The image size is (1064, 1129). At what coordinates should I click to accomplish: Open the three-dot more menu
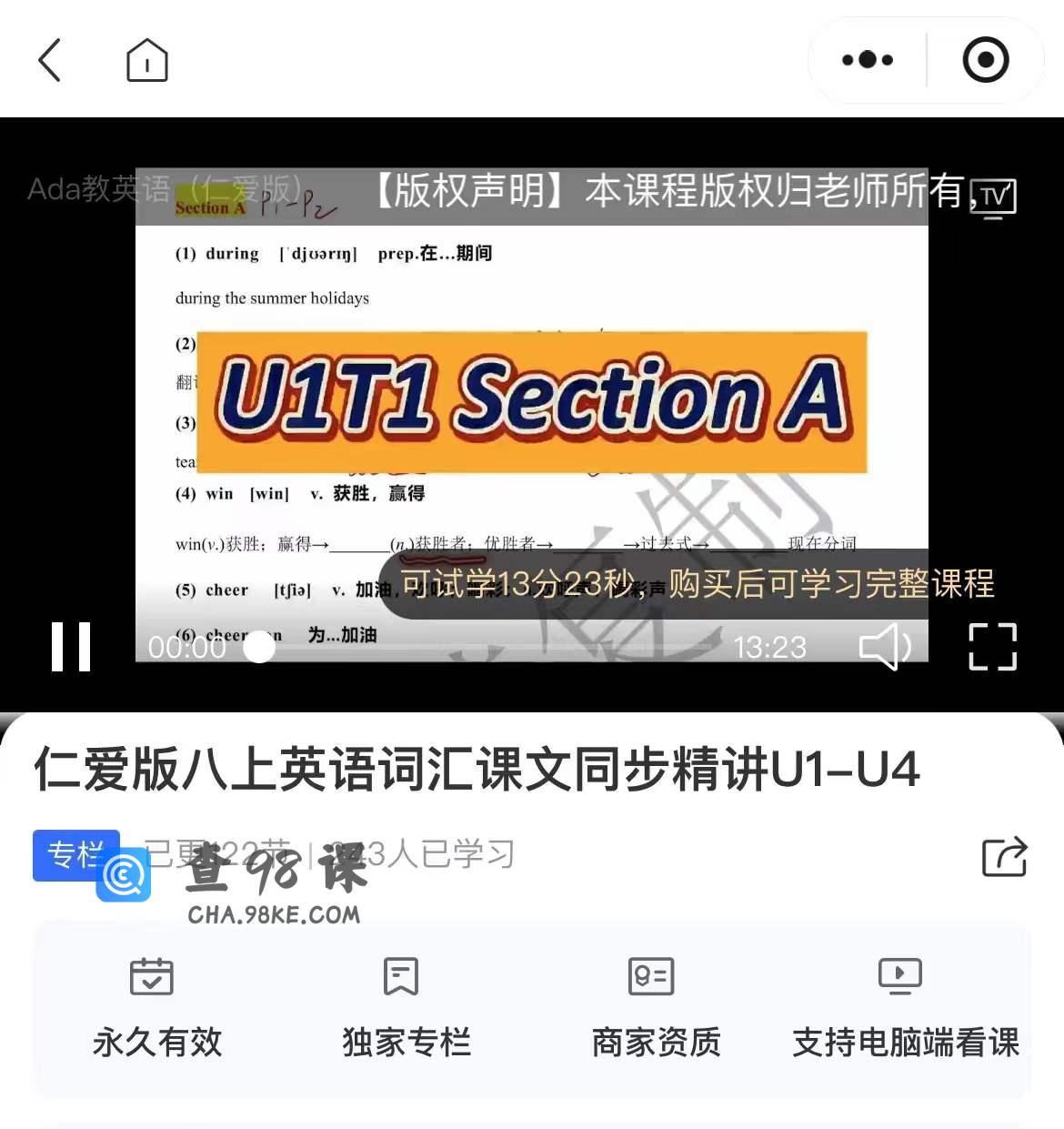867,60
